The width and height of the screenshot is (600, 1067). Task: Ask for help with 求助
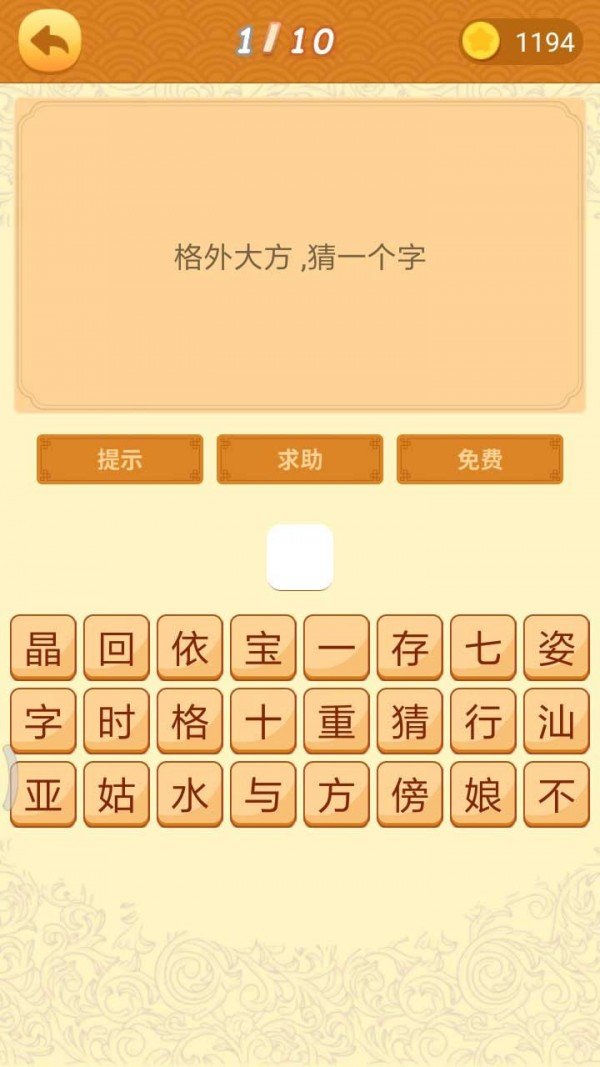300,460
